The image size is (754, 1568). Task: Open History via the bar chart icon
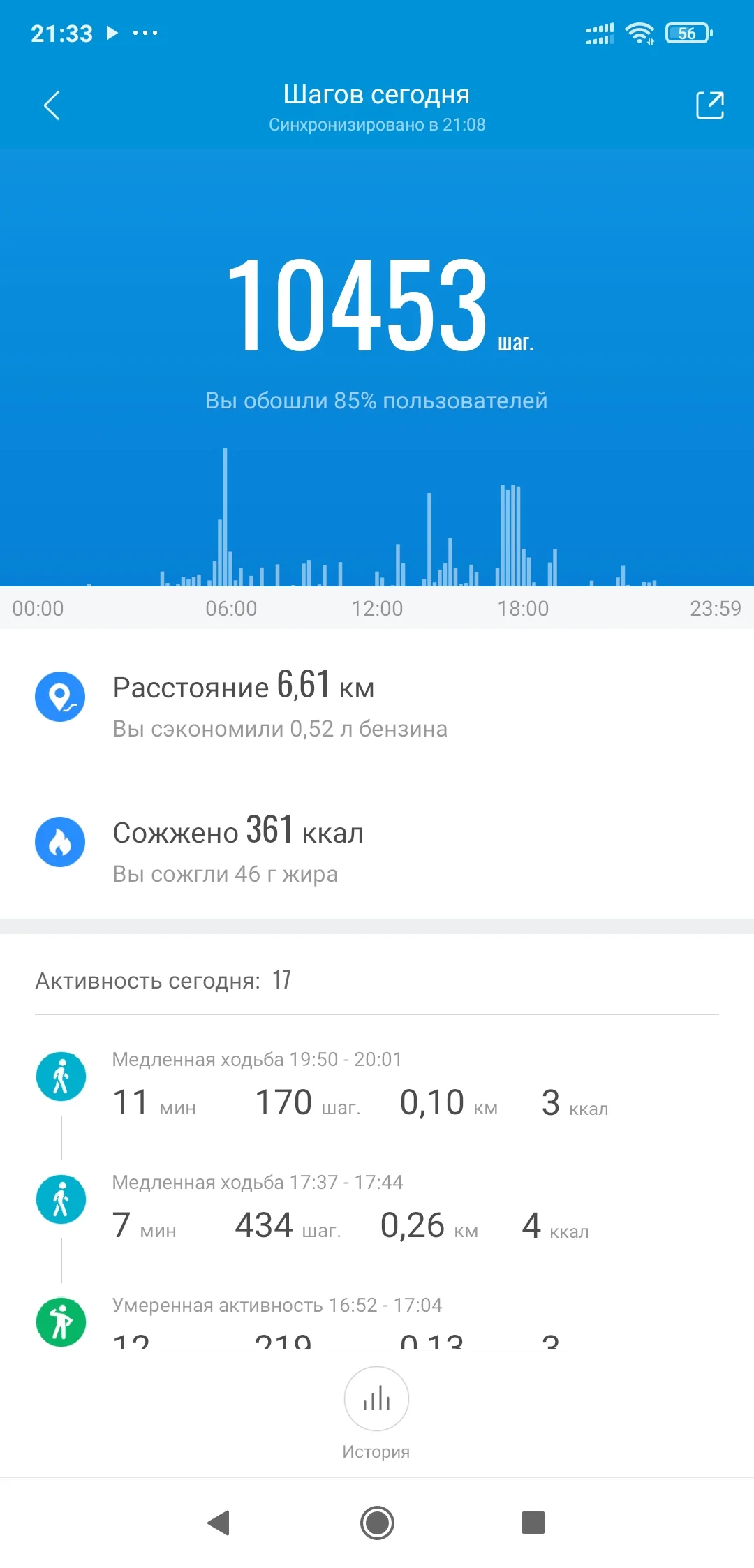[x=376, y=1399]
